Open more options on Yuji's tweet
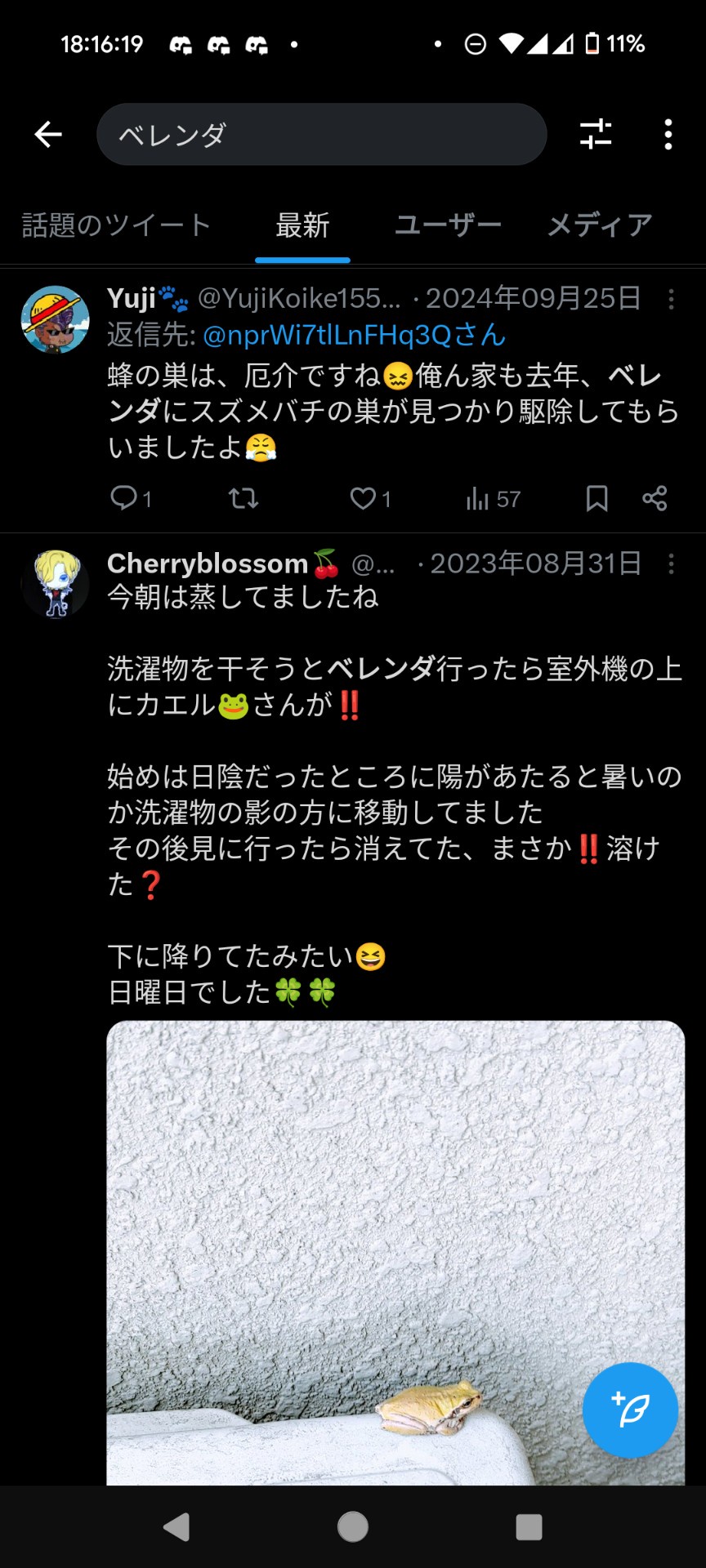 [x=671, y=300]
